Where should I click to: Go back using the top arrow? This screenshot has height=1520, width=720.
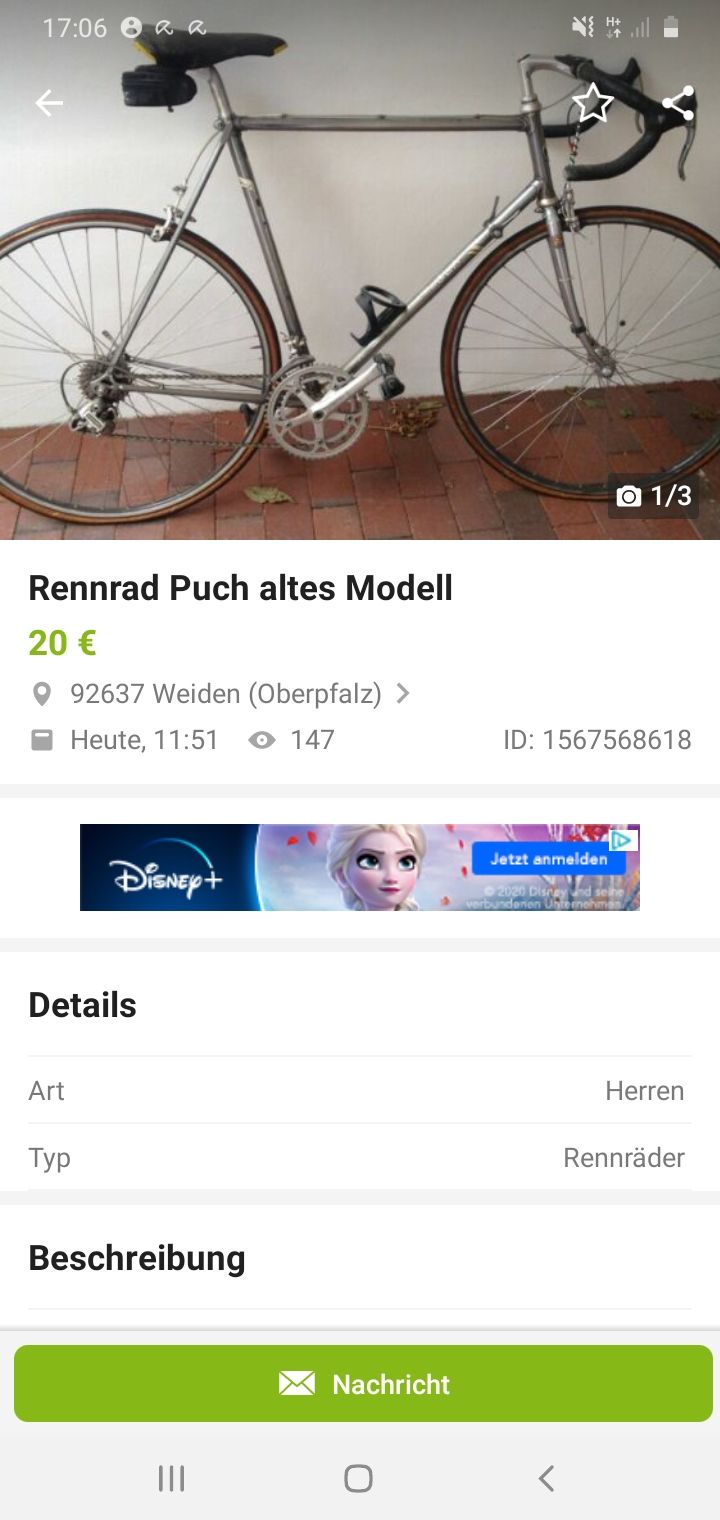tap(49, 103)
